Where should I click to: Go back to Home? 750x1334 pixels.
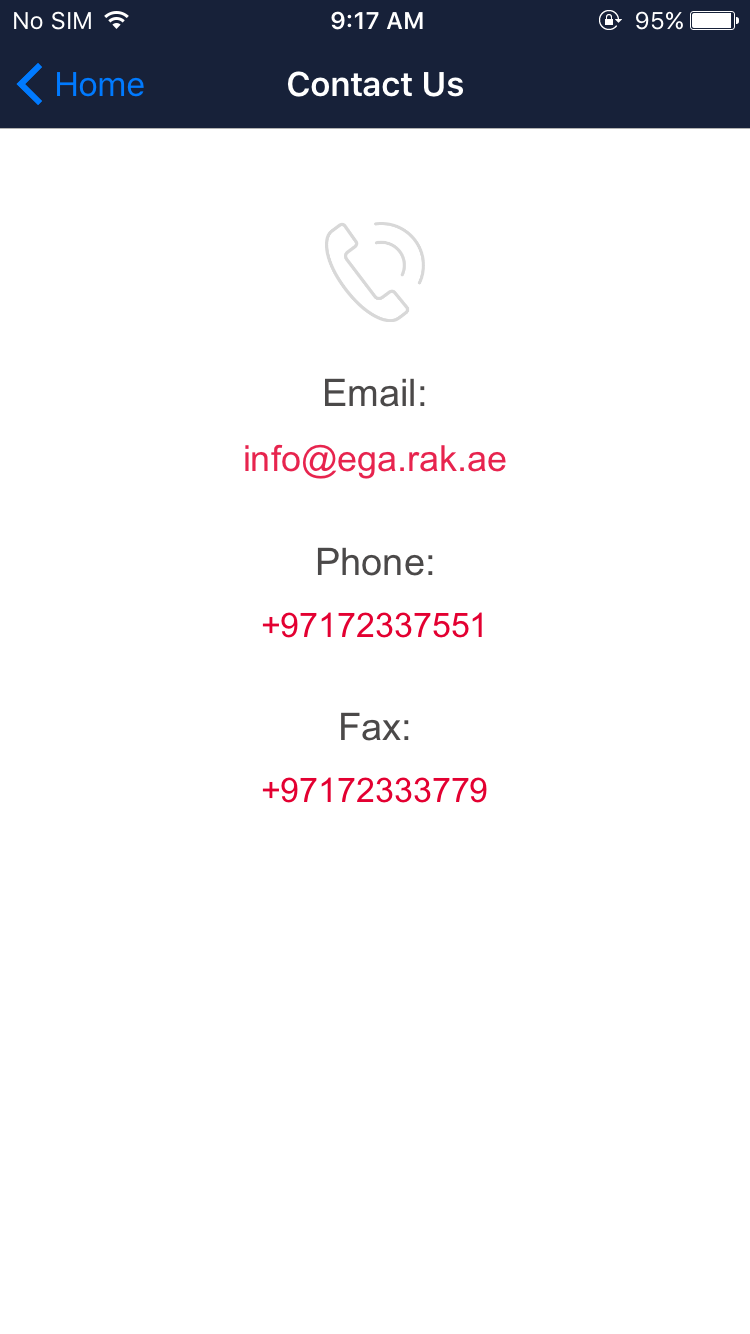click(81, 85)
